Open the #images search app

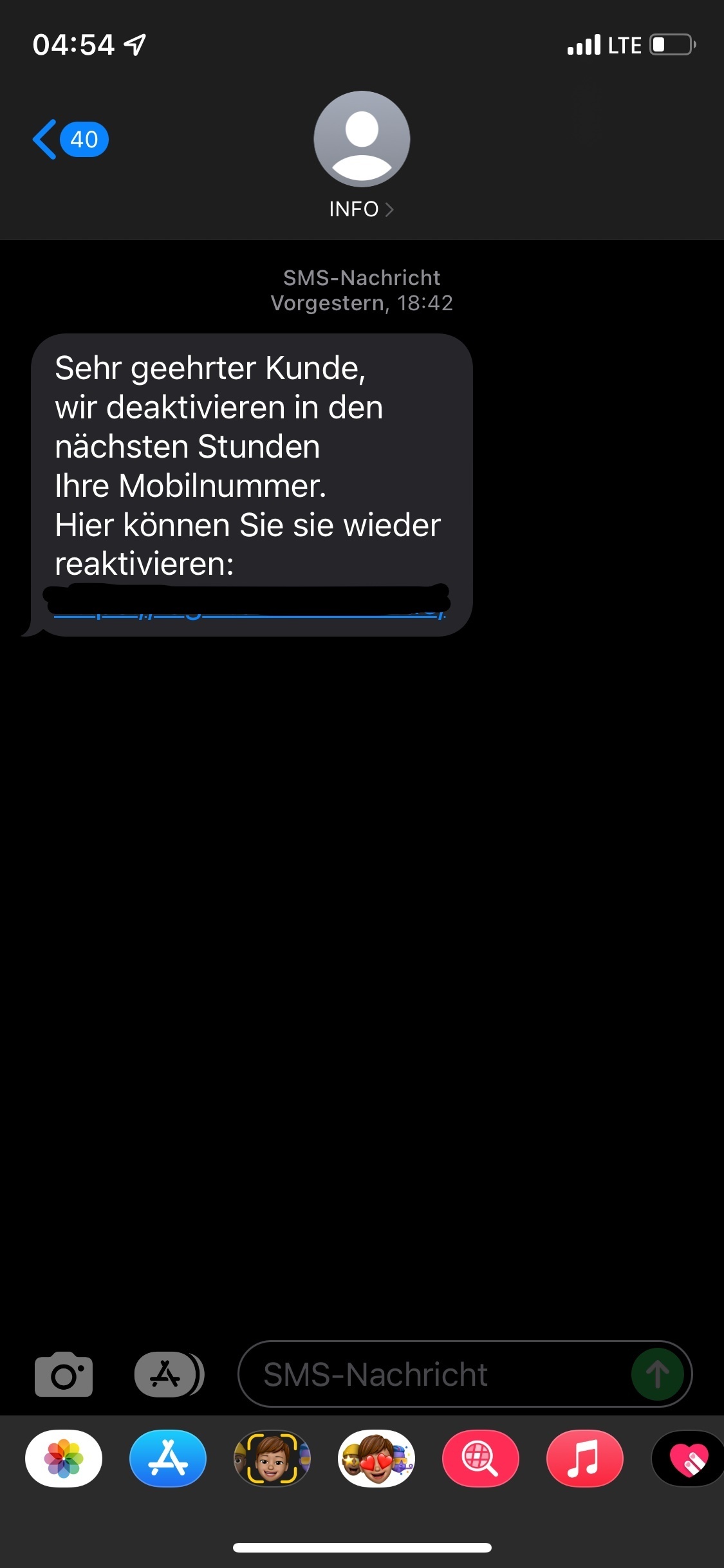coord(481,1459)
